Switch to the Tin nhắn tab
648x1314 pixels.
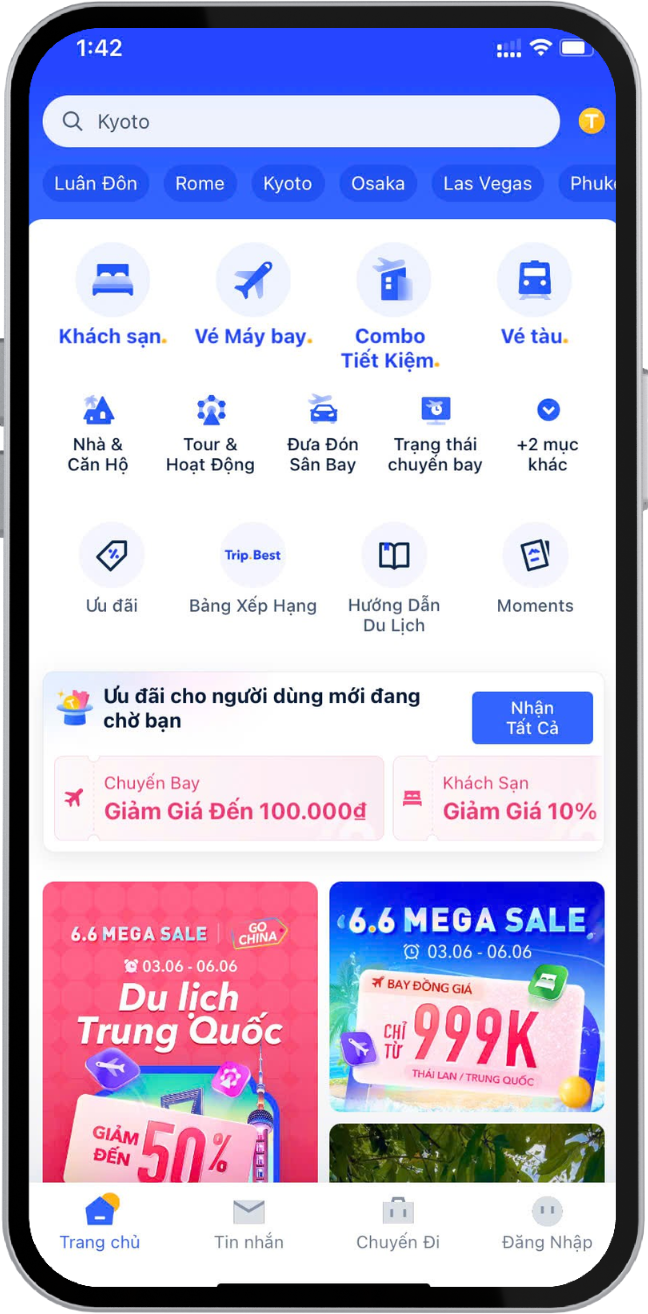point(249,1225)
